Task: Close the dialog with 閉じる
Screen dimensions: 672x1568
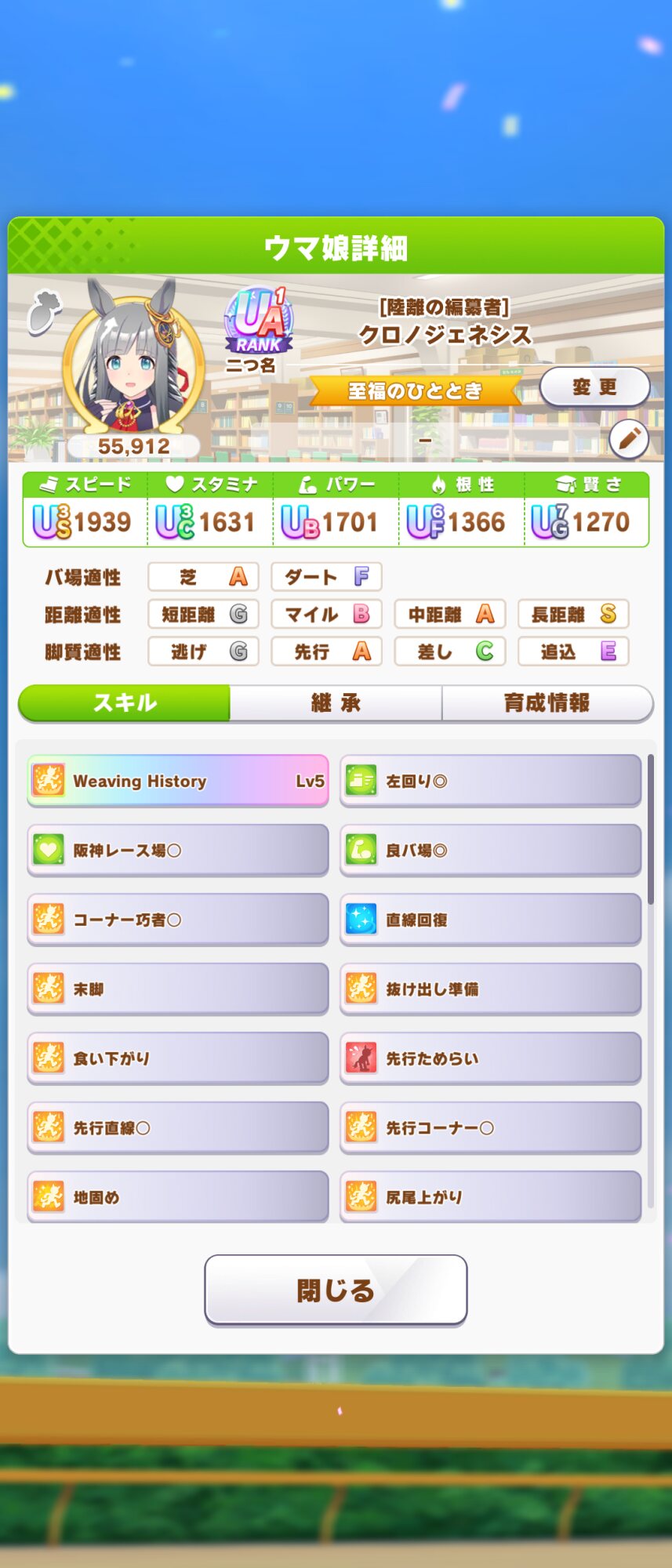Action: 336,1290
